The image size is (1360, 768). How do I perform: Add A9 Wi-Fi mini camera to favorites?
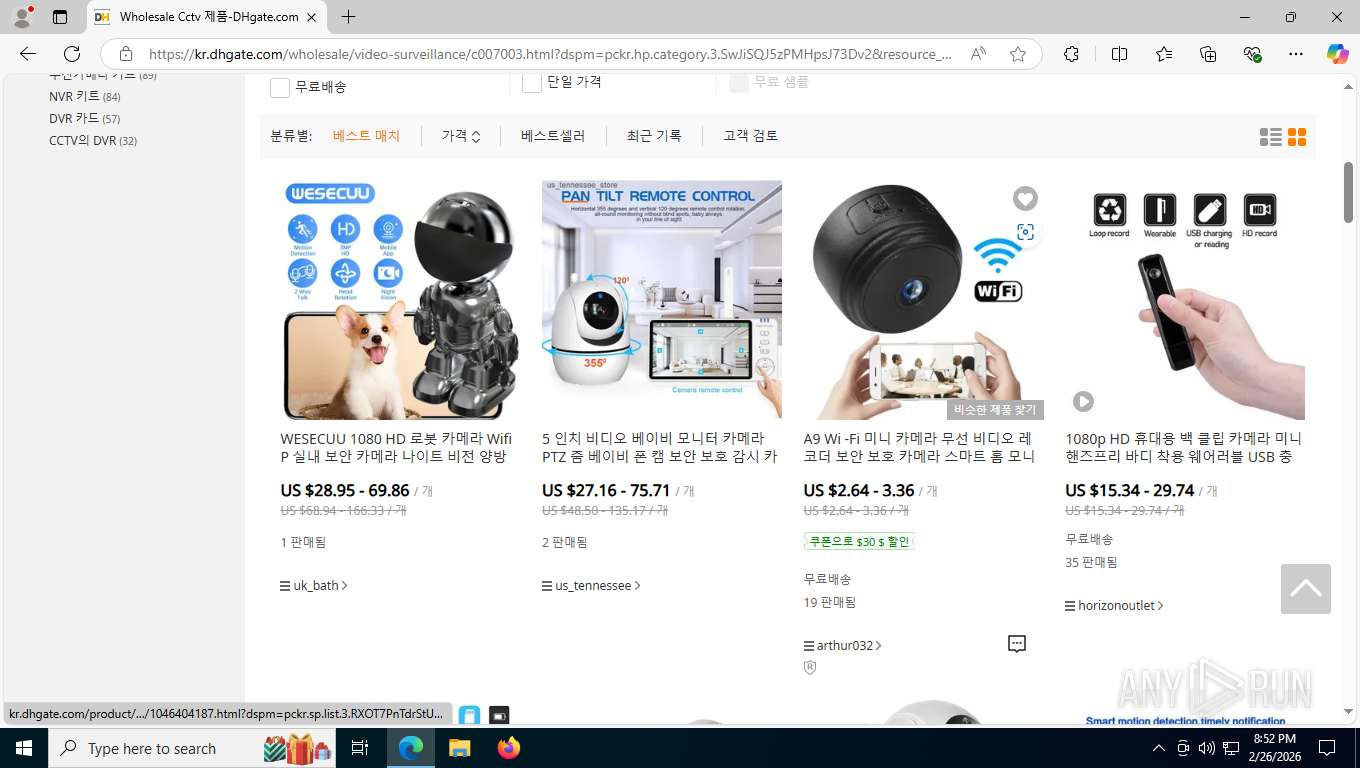[x=1025, y=199]
